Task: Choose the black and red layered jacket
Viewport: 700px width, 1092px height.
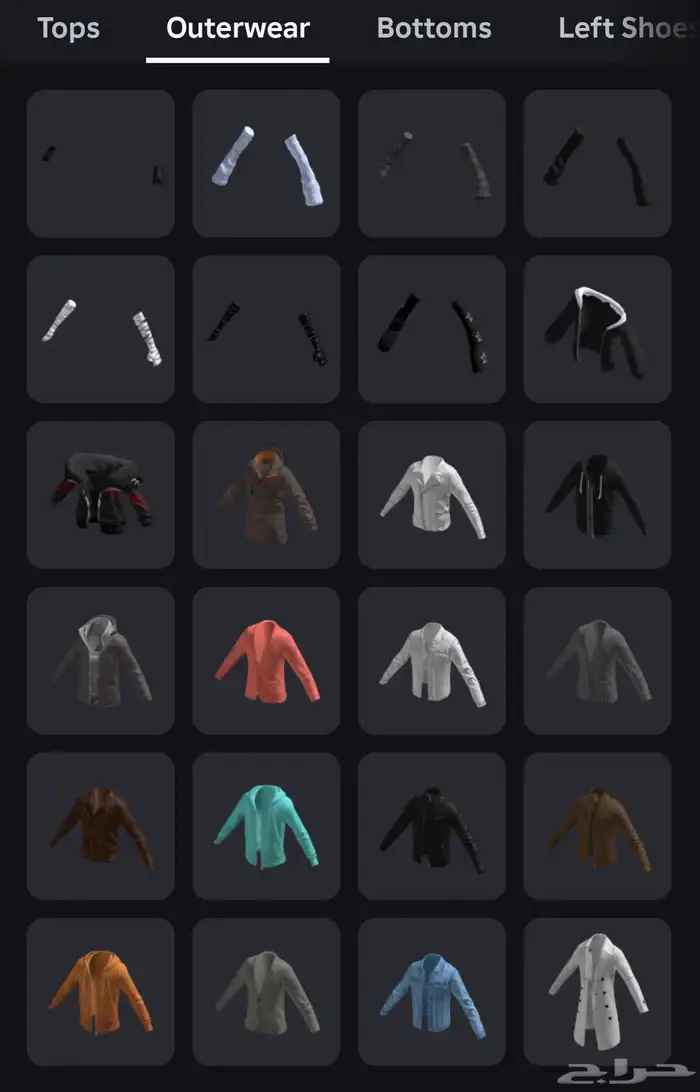Action: (100, 495)
